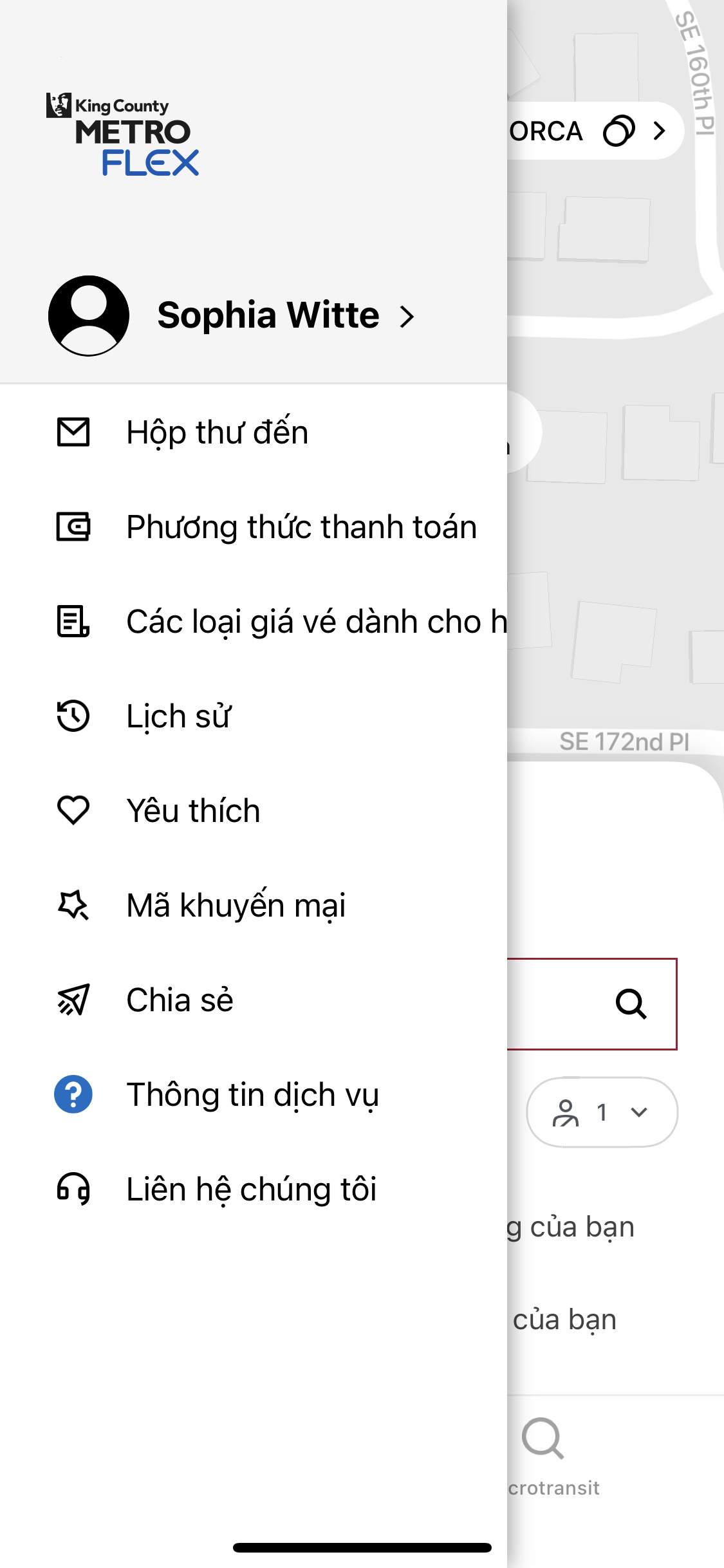Click the Chia sẻ paper plane icon
Screen dimensions: 724x1568
coord(73,999)
